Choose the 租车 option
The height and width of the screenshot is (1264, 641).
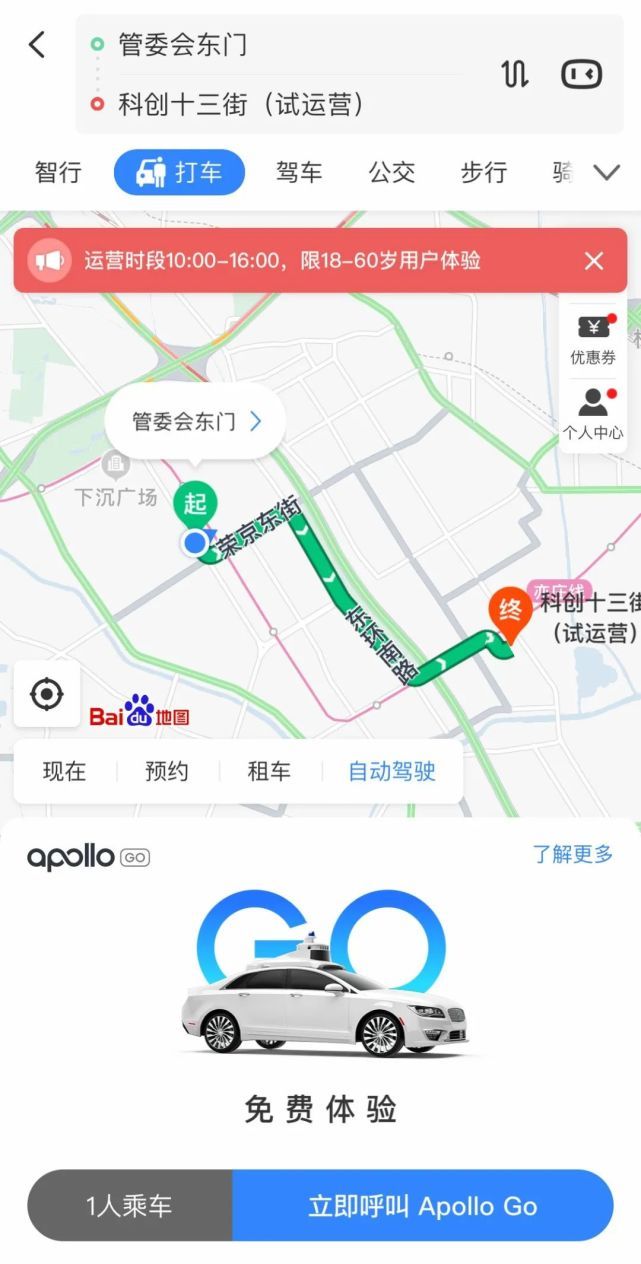click(269, 771)
